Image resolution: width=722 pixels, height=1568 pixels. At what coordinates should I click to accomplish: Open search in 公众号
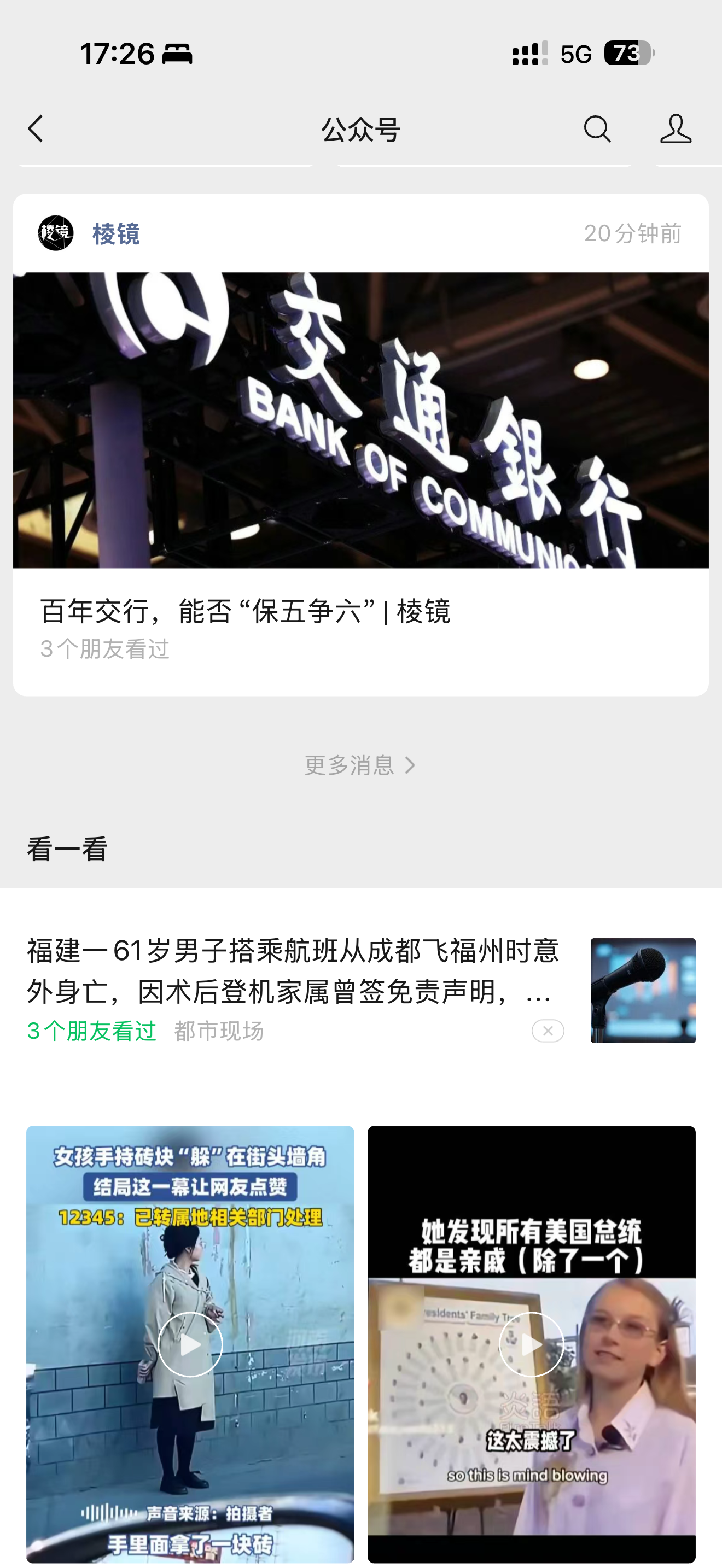pos(597,129)
